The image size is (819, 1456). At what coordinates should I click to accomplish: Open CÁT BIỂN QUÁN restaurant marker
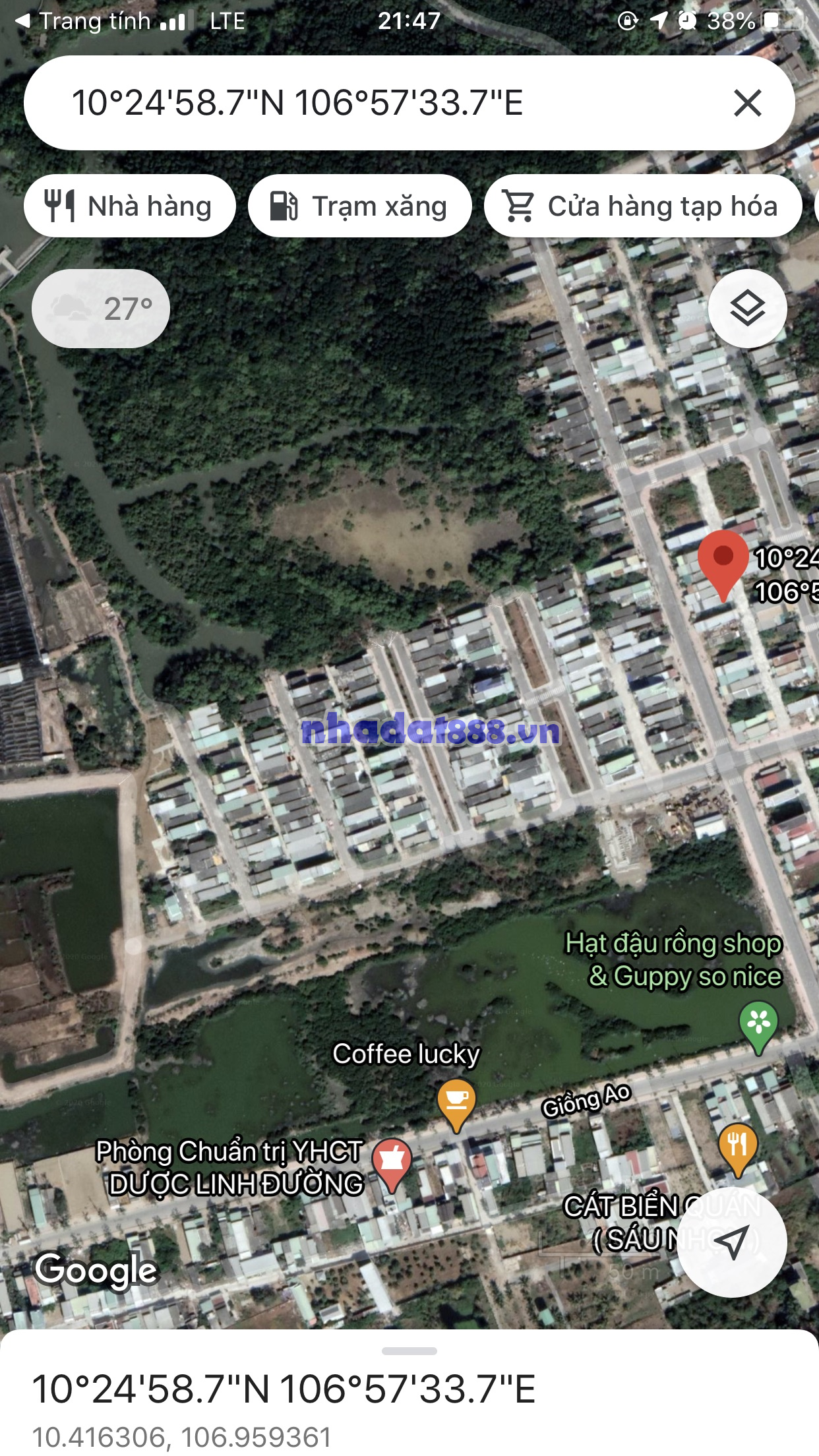[737, 1147]
